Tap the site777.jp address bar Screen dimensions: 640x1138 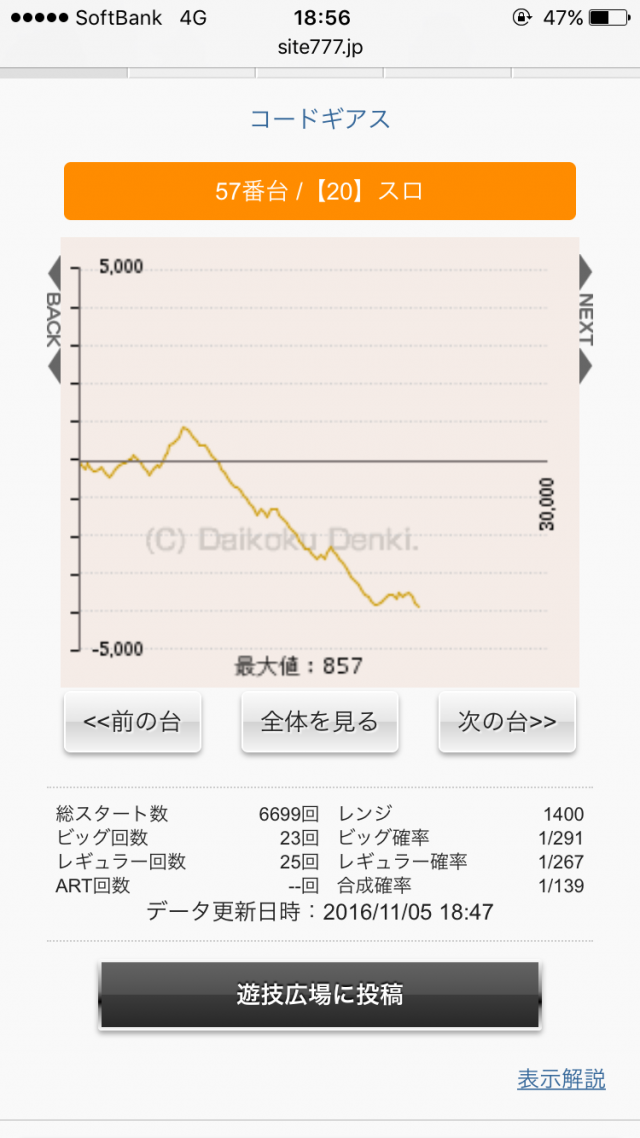pyautogui.click(x=320, y=48)
